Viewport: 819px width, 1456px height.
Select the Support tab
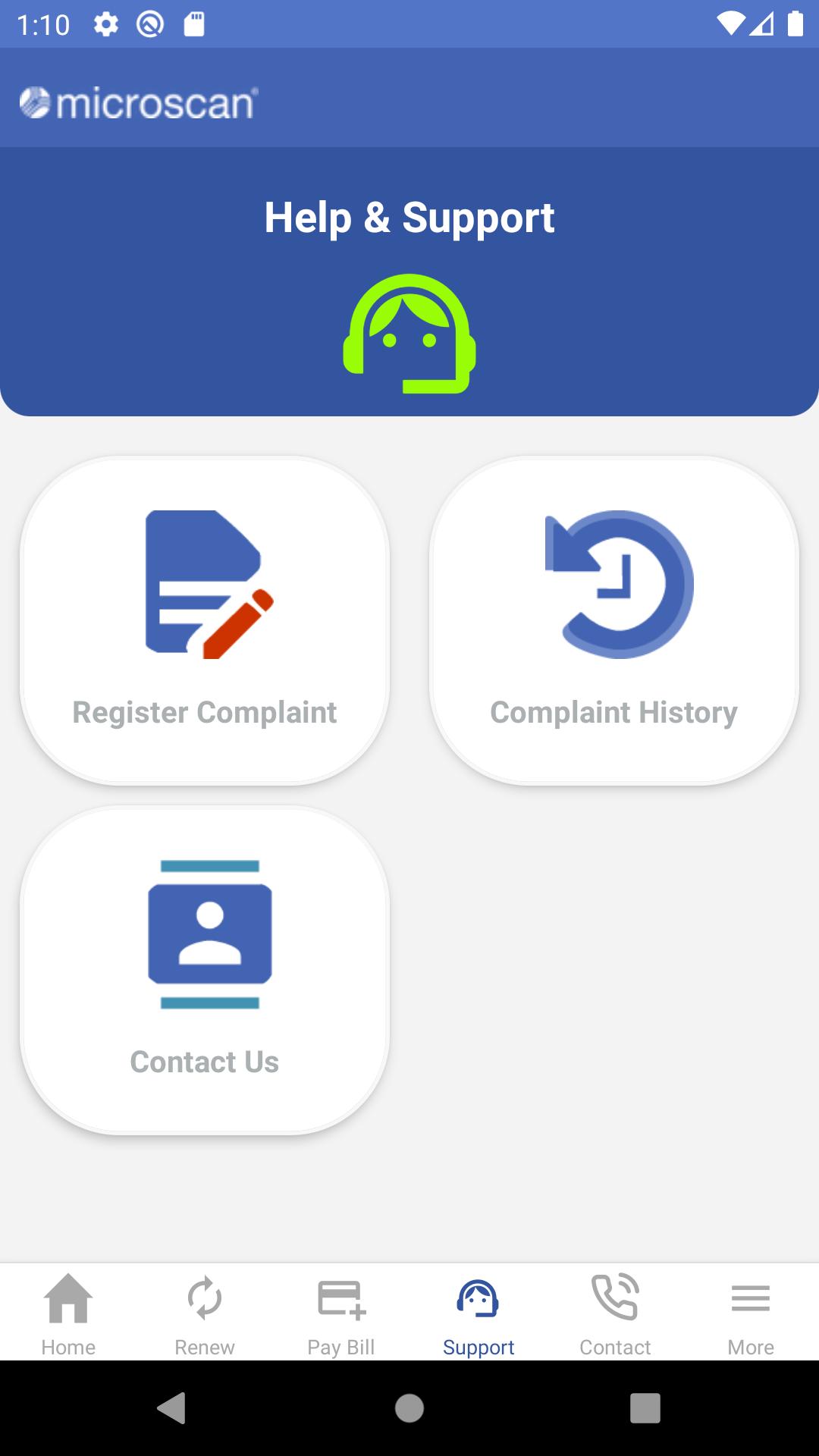[479, 1313]
